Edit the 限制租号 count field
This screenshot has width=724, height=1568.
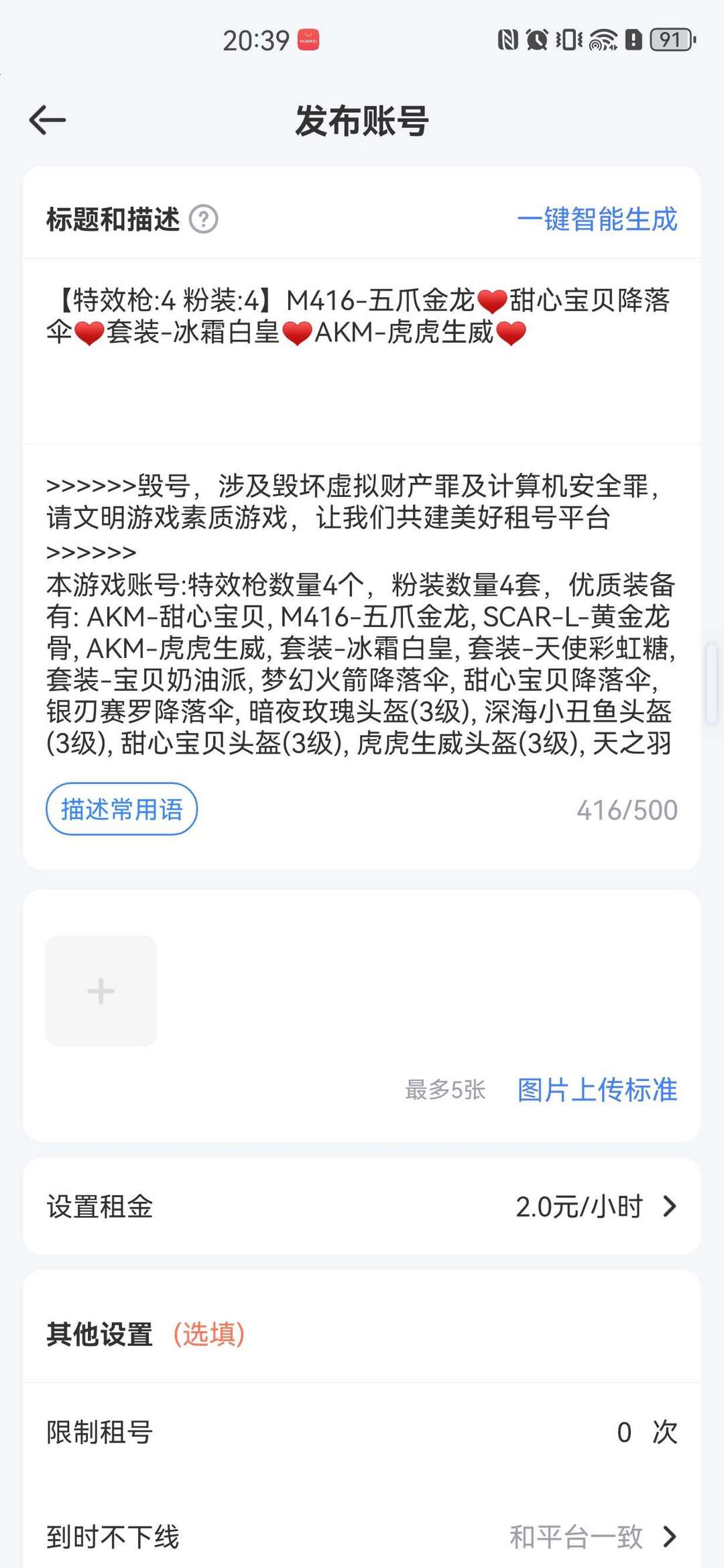[624, 1433]
